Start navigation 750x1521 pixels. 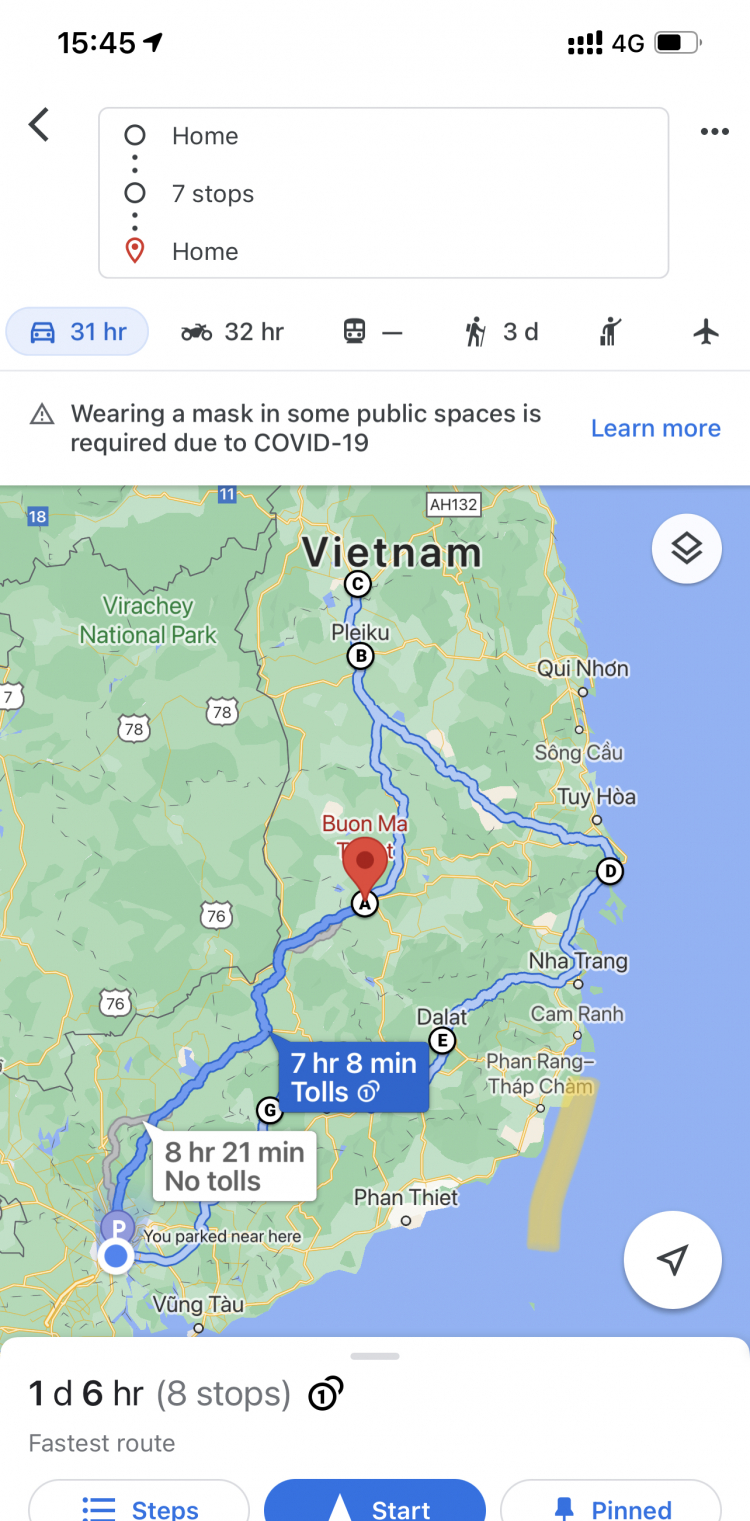point(375,1503)
